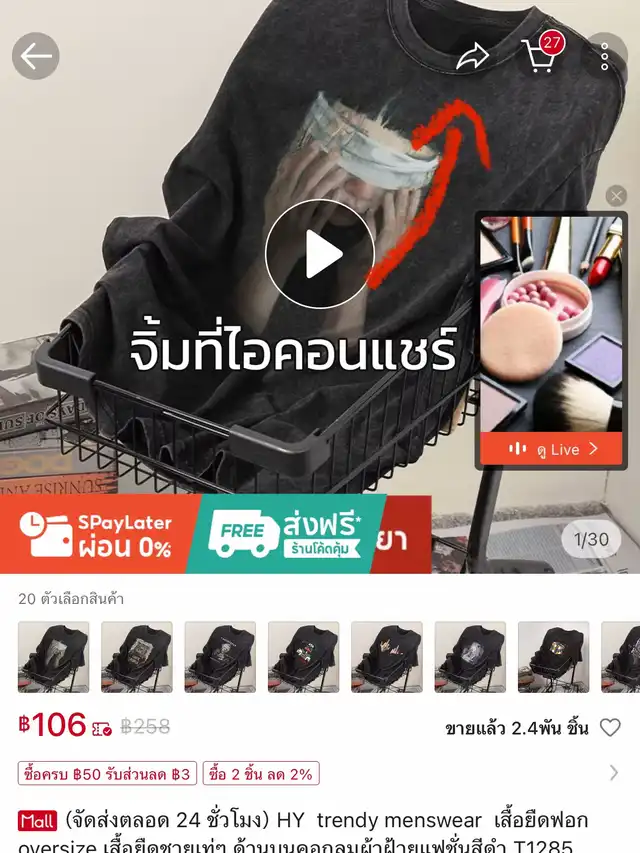Select the fifth product variation thumbnail

coord(386,657)
